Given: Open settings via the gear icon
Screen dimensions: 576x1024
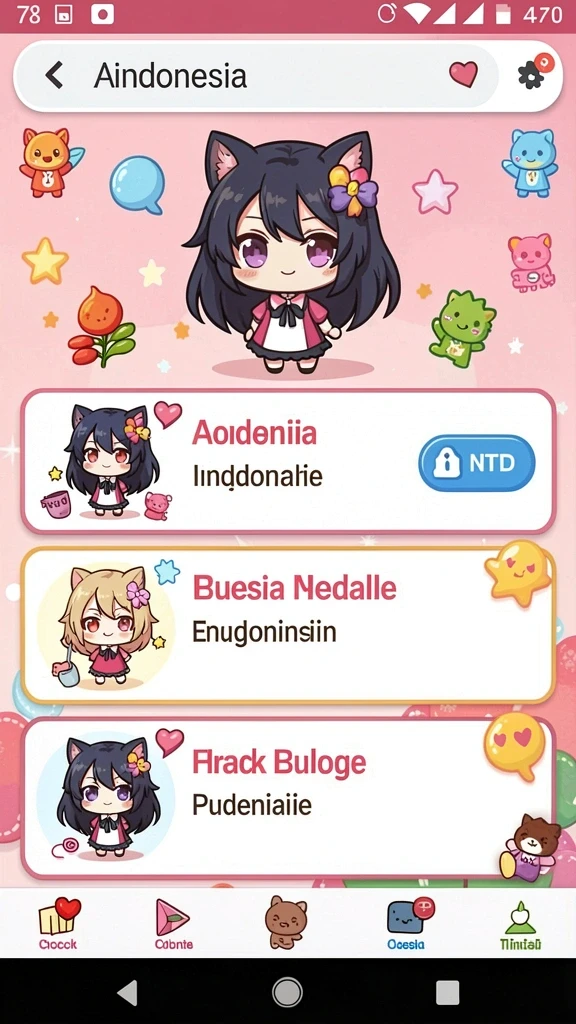Looking at the screenshot, I should point(533,74).
